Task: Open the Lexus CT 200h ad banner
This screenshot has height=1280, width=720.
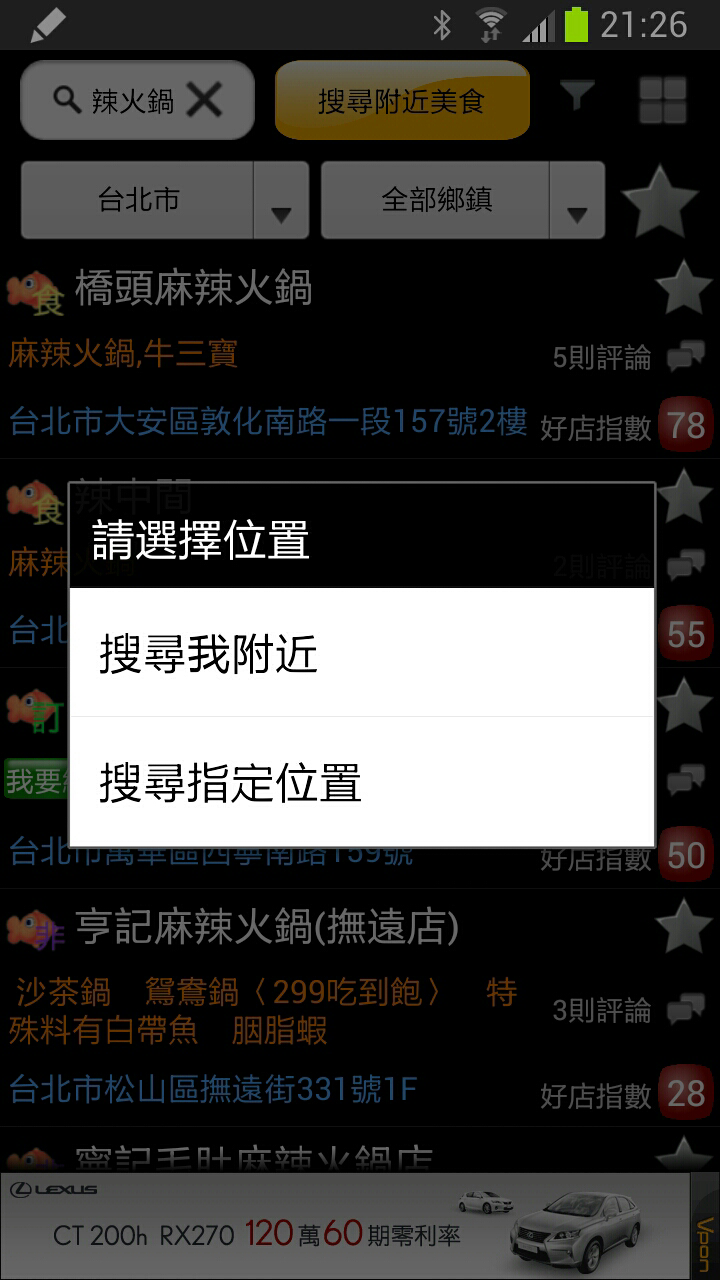Action: click(345, 1226)
